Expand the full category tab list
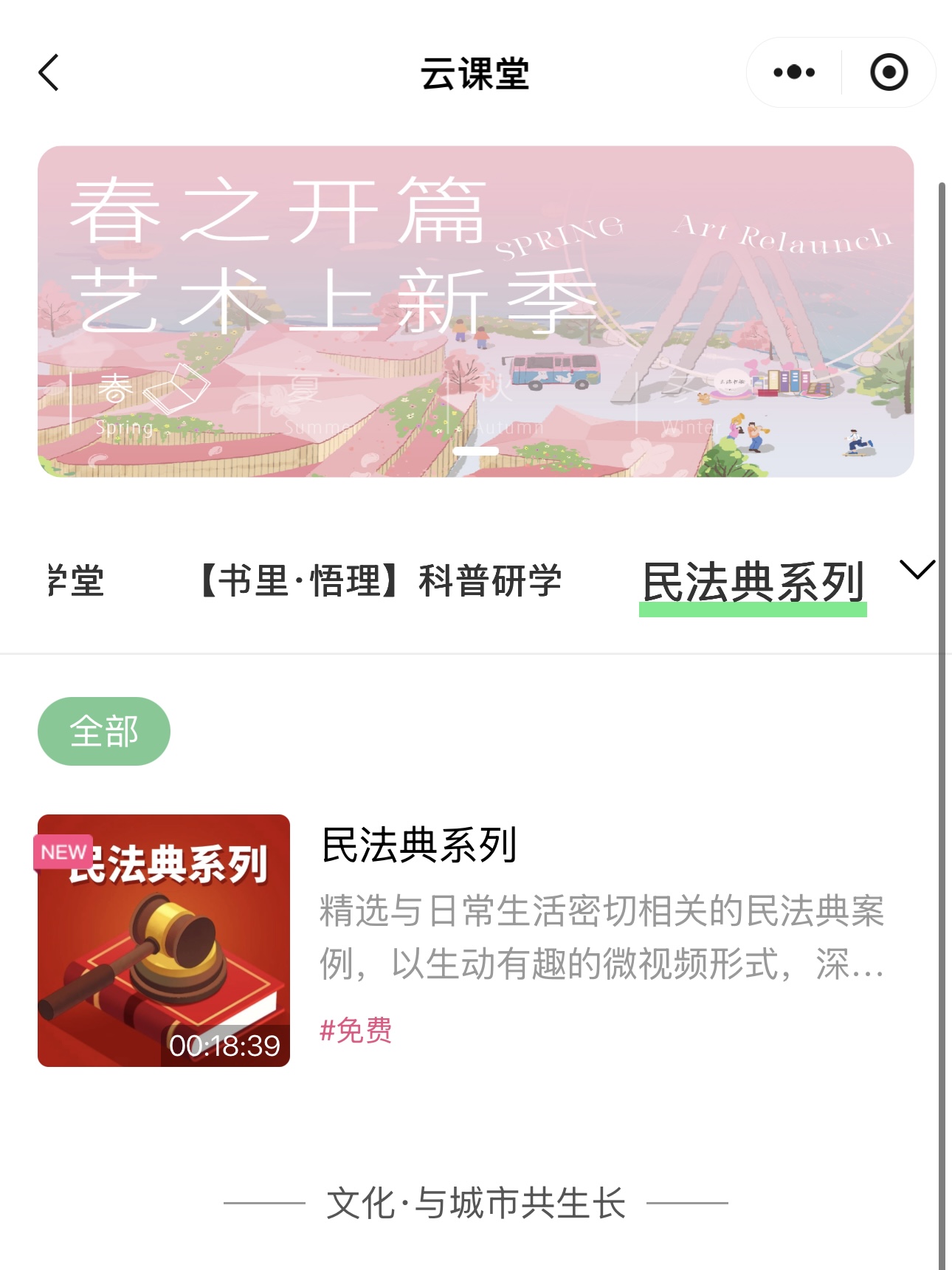 [x=917, y=570]
